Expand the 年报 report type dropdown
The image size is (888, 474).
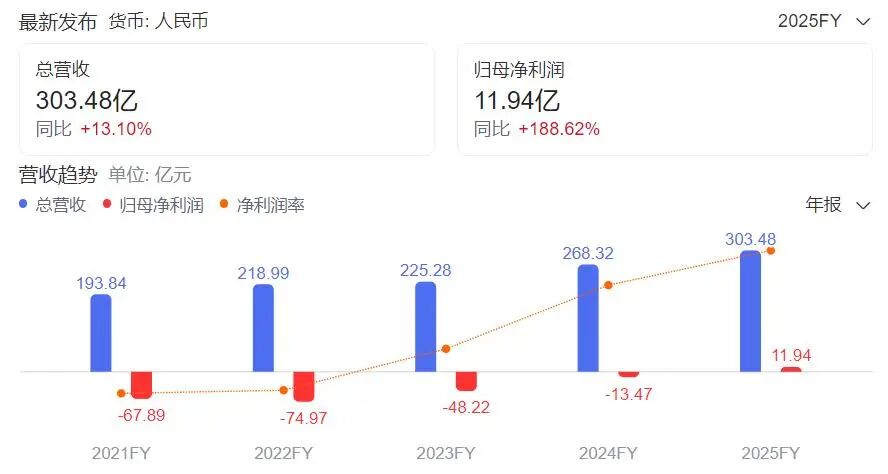pyautogui.click(x=837, y=204)
